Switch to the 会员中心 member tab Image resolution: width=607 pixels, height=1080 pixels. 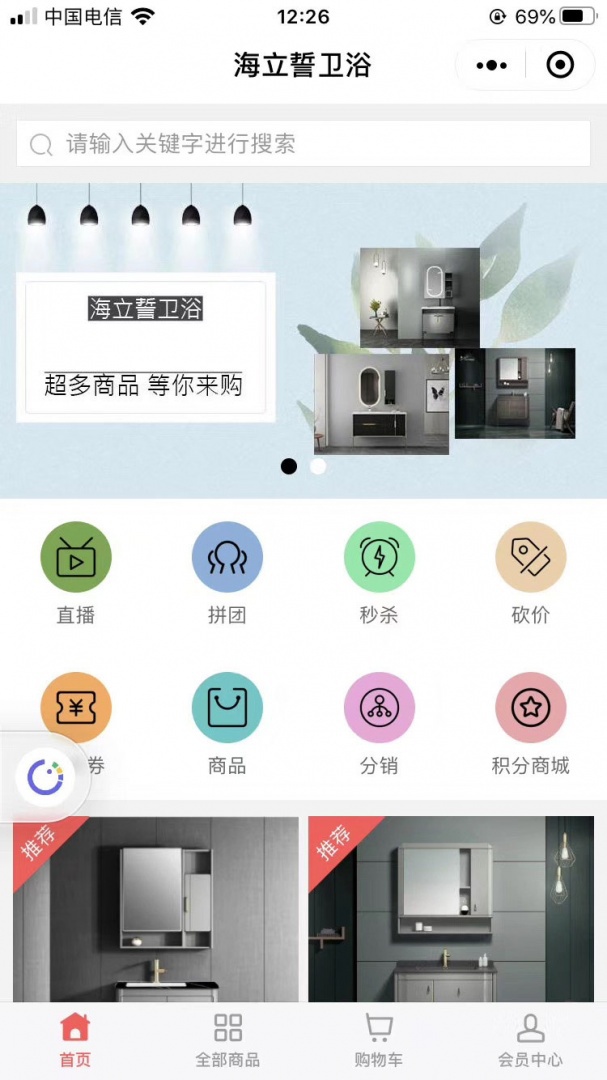(x=530, y=1040)
